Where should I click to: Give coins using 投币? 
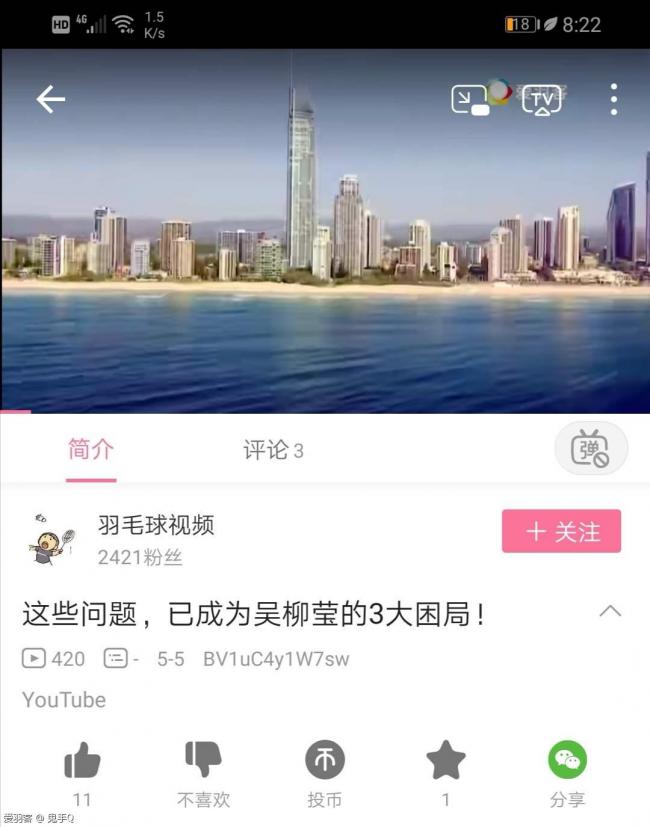point(325,764)
